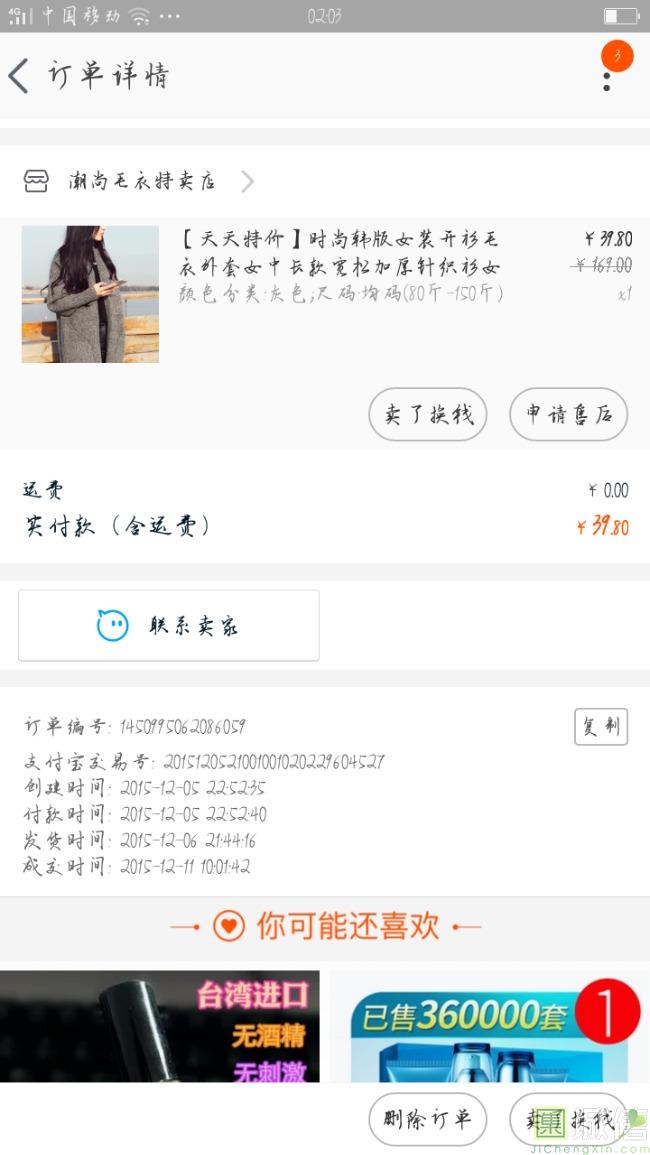Delete this order with 删除订单

[x=427, y=1119]
